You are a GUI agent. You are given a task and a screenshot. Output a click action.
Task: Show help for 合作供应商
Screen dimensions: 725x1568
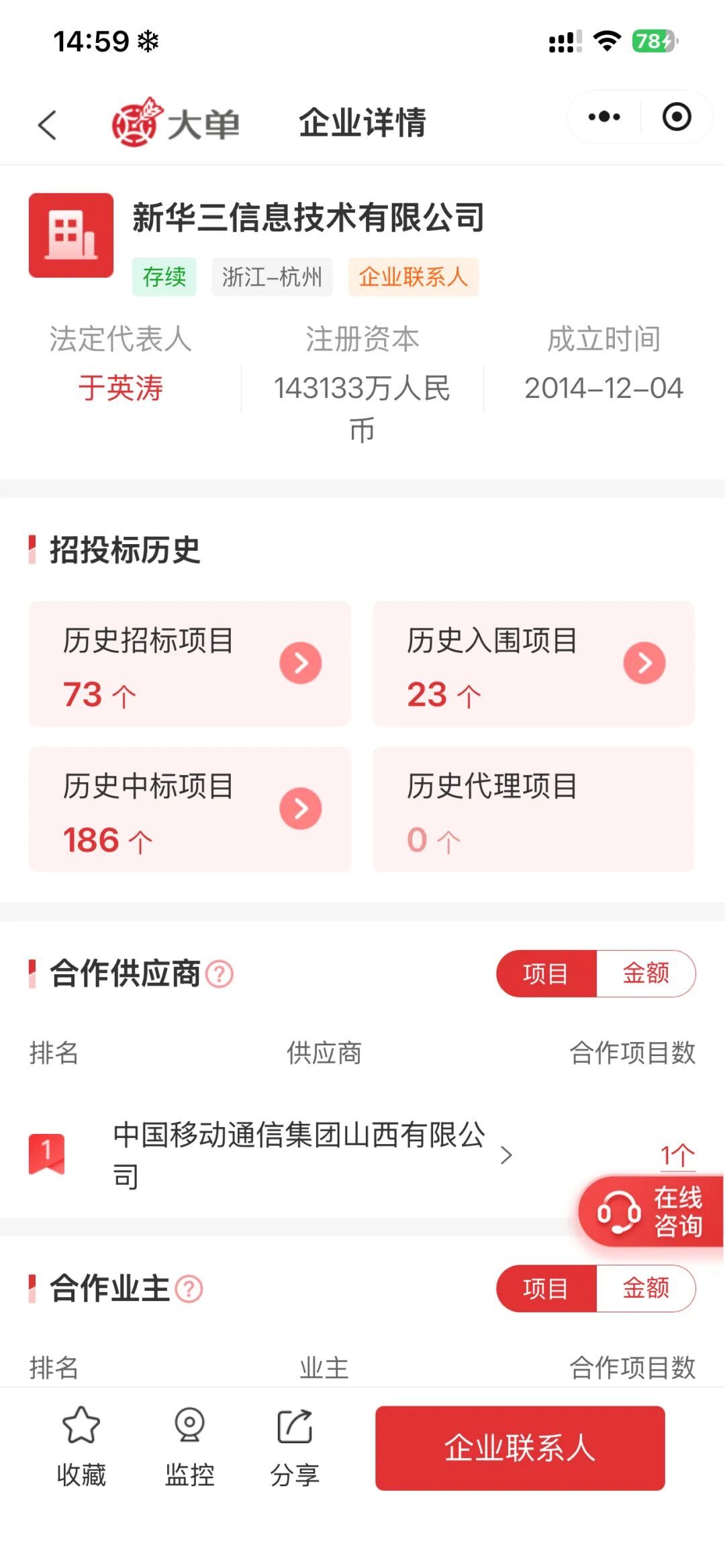point(220,974)
